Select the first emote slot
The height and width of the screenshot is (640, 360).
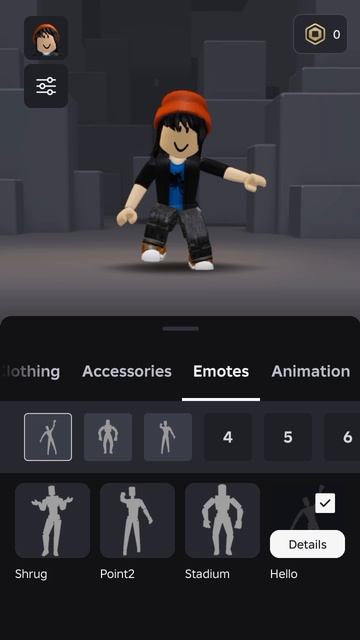(x=48, y=437)
